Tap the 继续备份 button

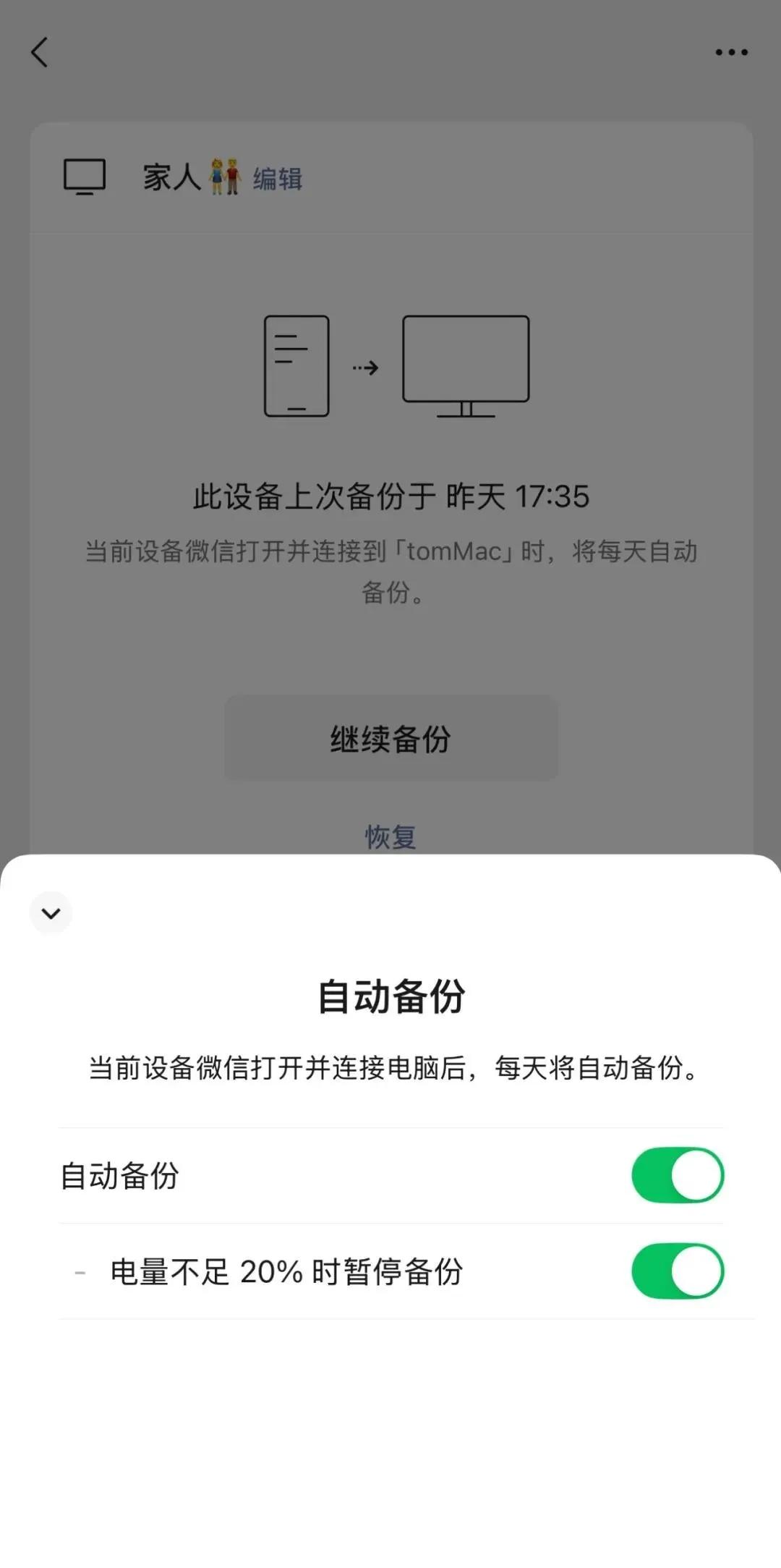[x=390, y=739]
